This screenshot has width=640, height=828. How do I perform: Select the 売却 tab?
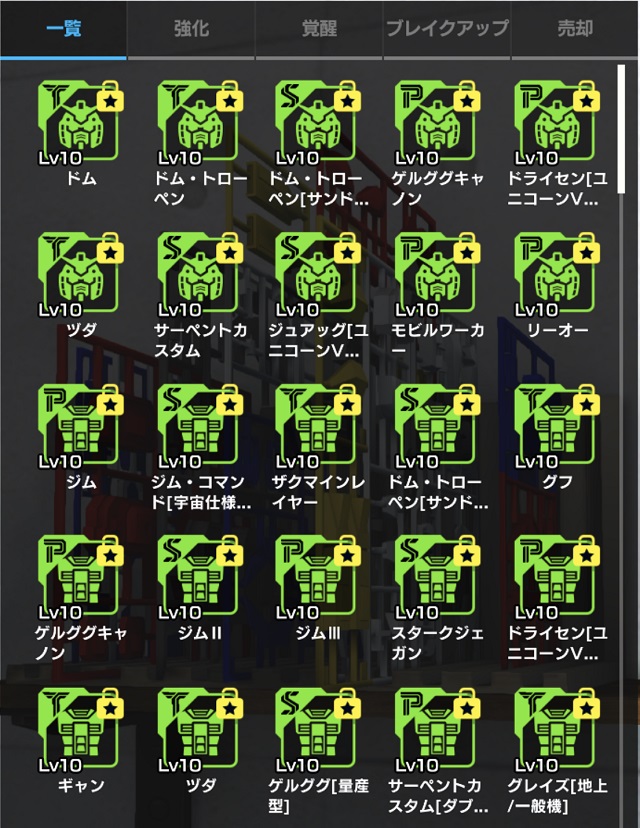tap(575, 29)
